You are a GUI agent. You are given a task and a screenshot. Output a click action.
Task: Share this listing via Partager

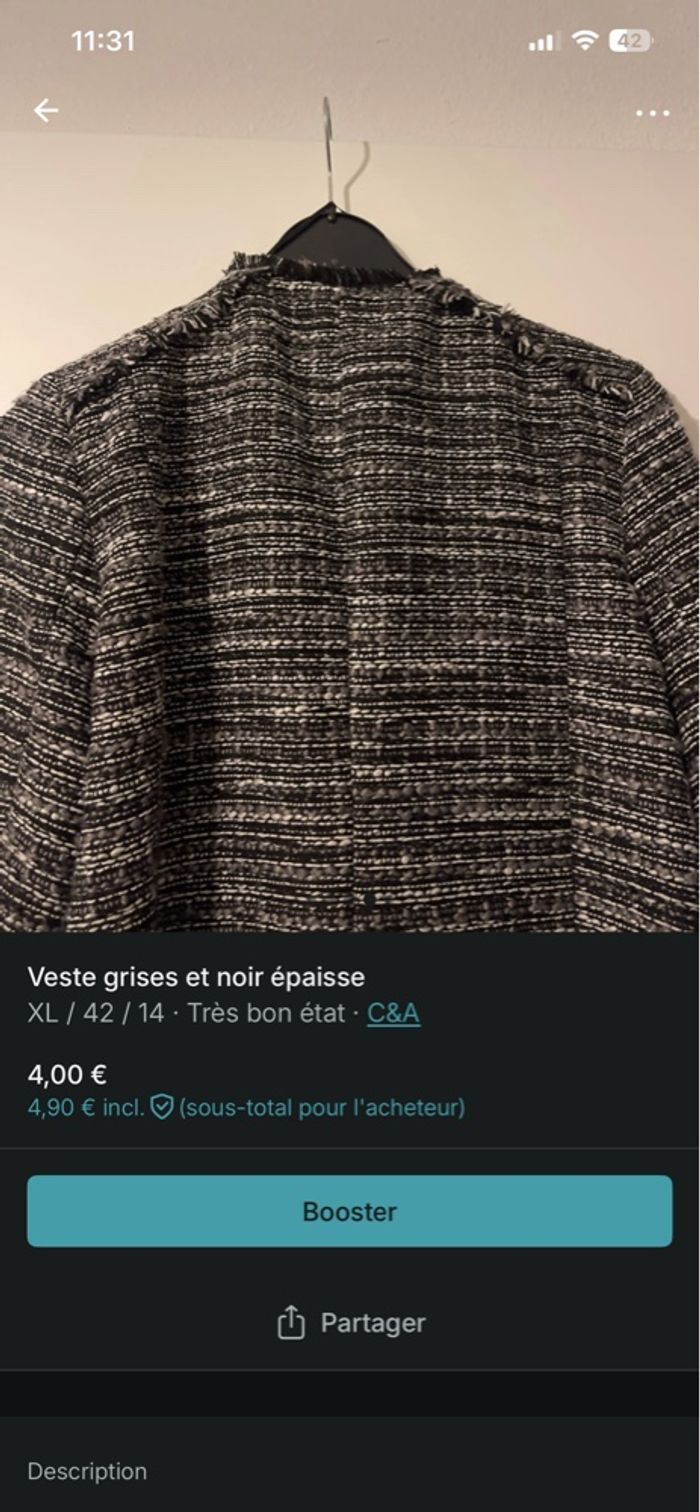[350, 1323]
